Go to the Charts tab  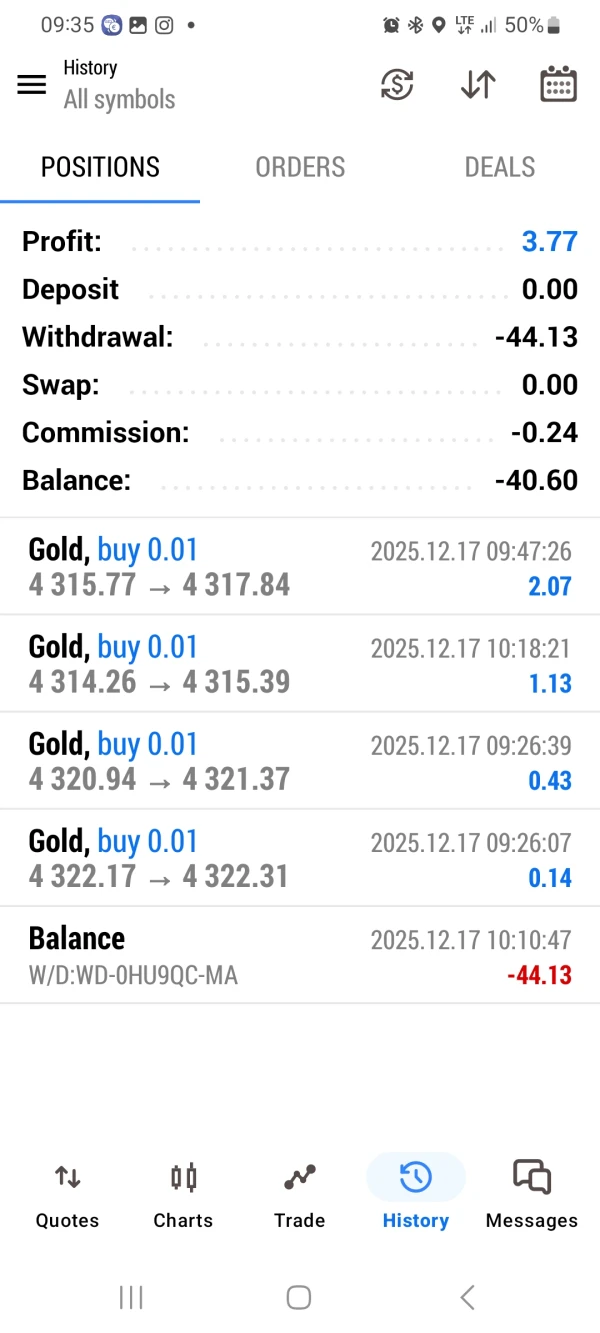(183, 1194)
